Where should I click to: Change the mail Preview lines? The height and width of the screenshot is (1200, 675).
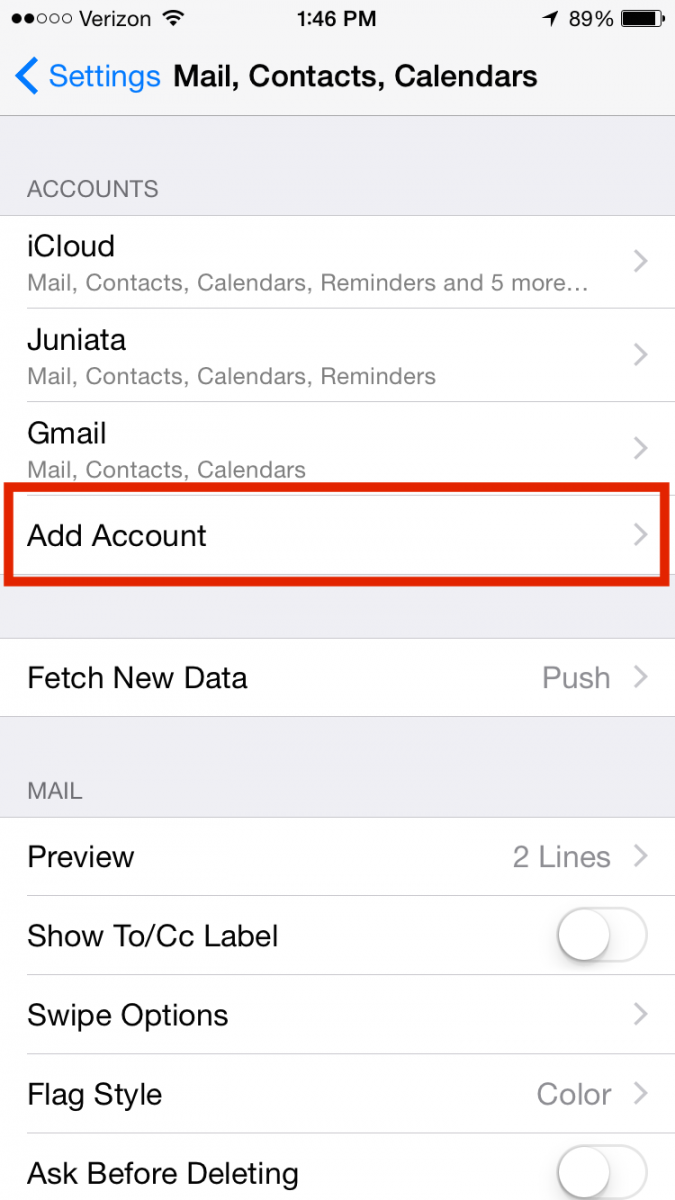[337, 857]
